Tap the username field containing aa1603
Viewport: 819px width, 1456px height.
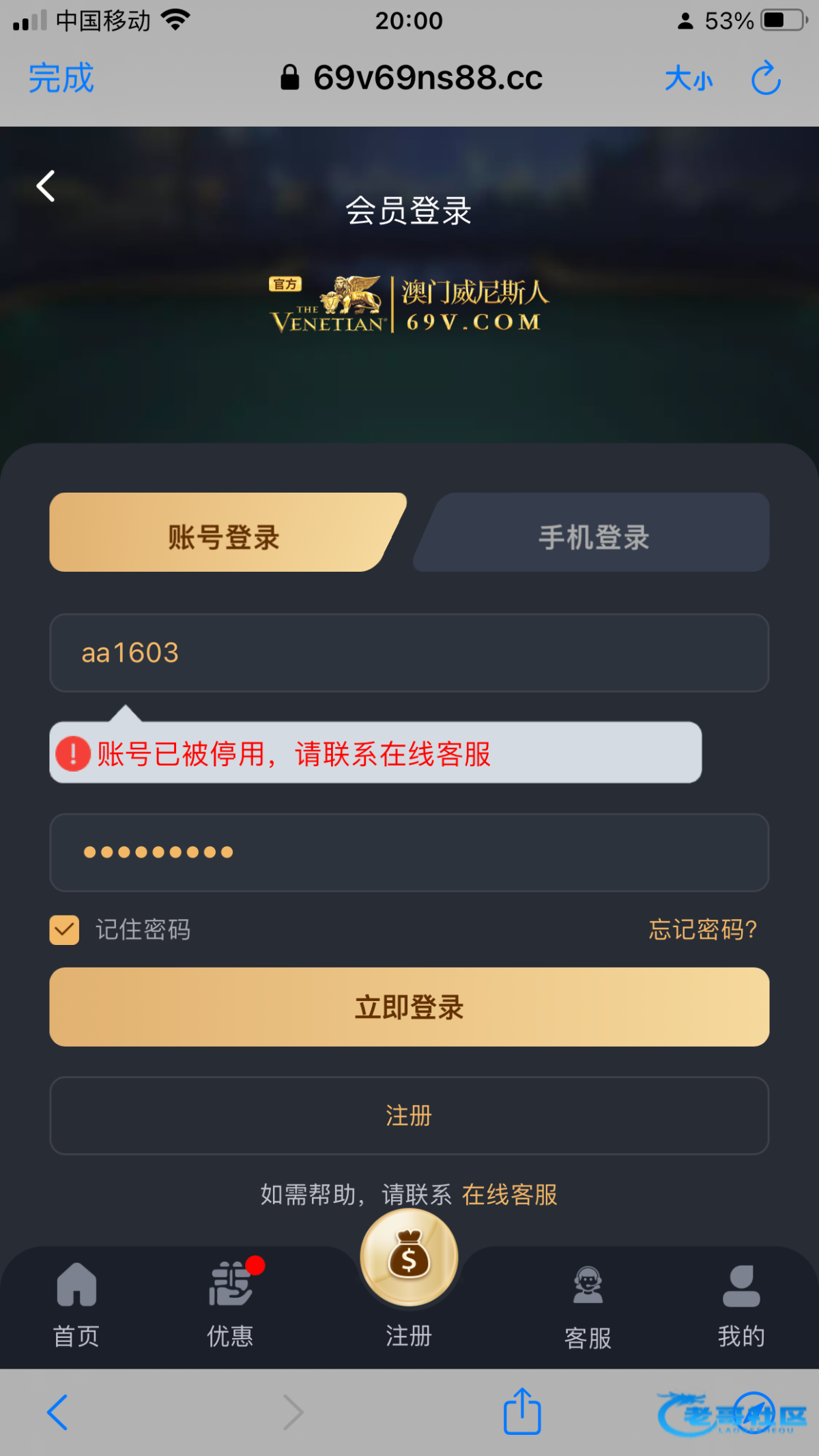(x=408, y=653)
